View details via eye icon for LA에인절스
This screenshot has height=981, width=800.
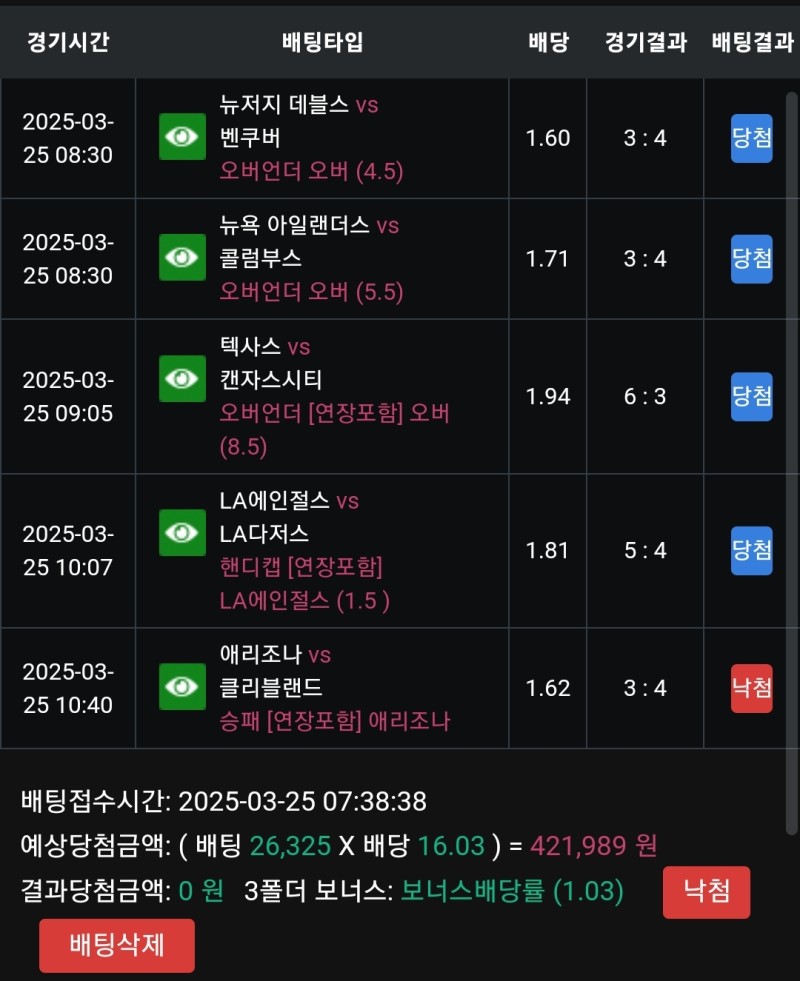pyautogui.click(x=182, y=533)
